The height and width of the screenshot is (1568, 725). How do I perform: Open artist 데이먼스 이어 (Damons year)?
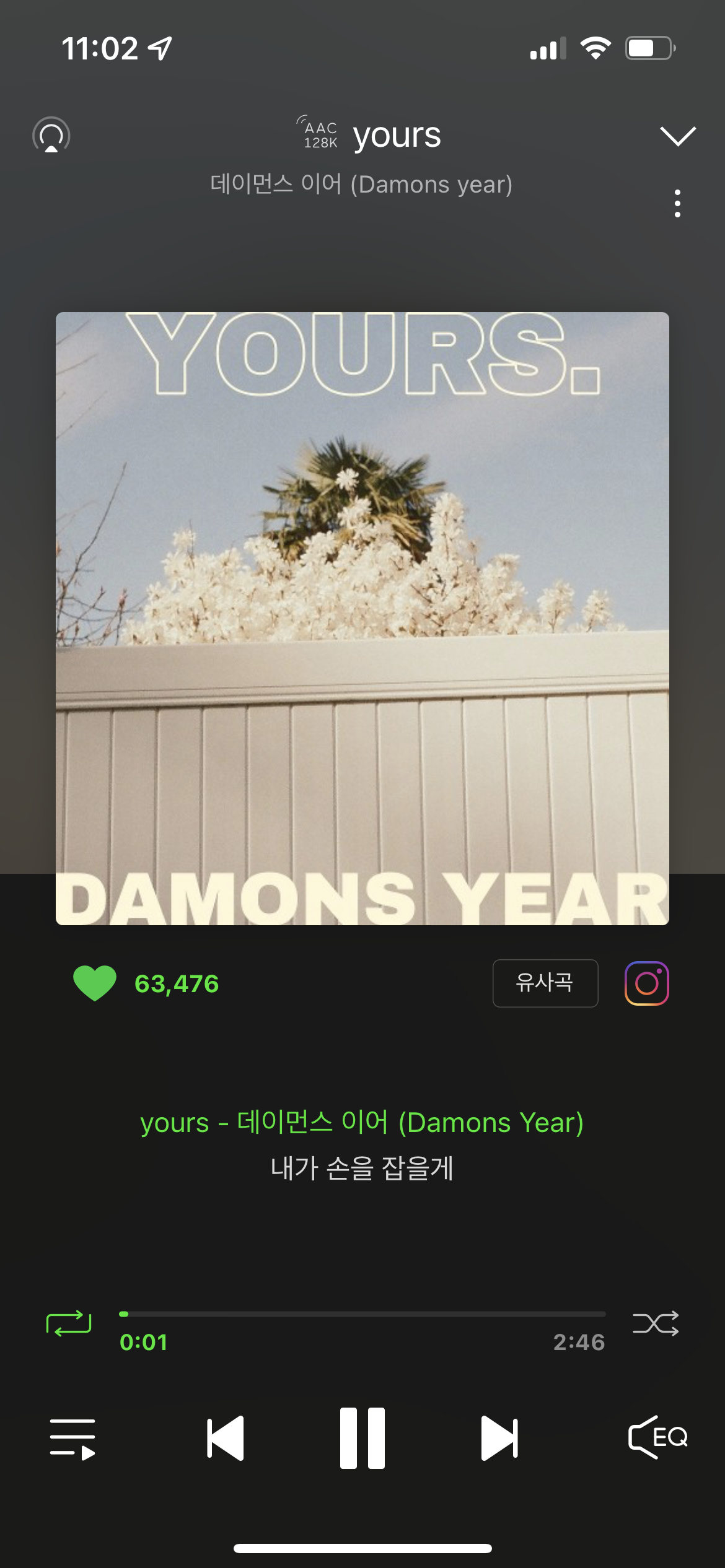(x=361, y=185)
